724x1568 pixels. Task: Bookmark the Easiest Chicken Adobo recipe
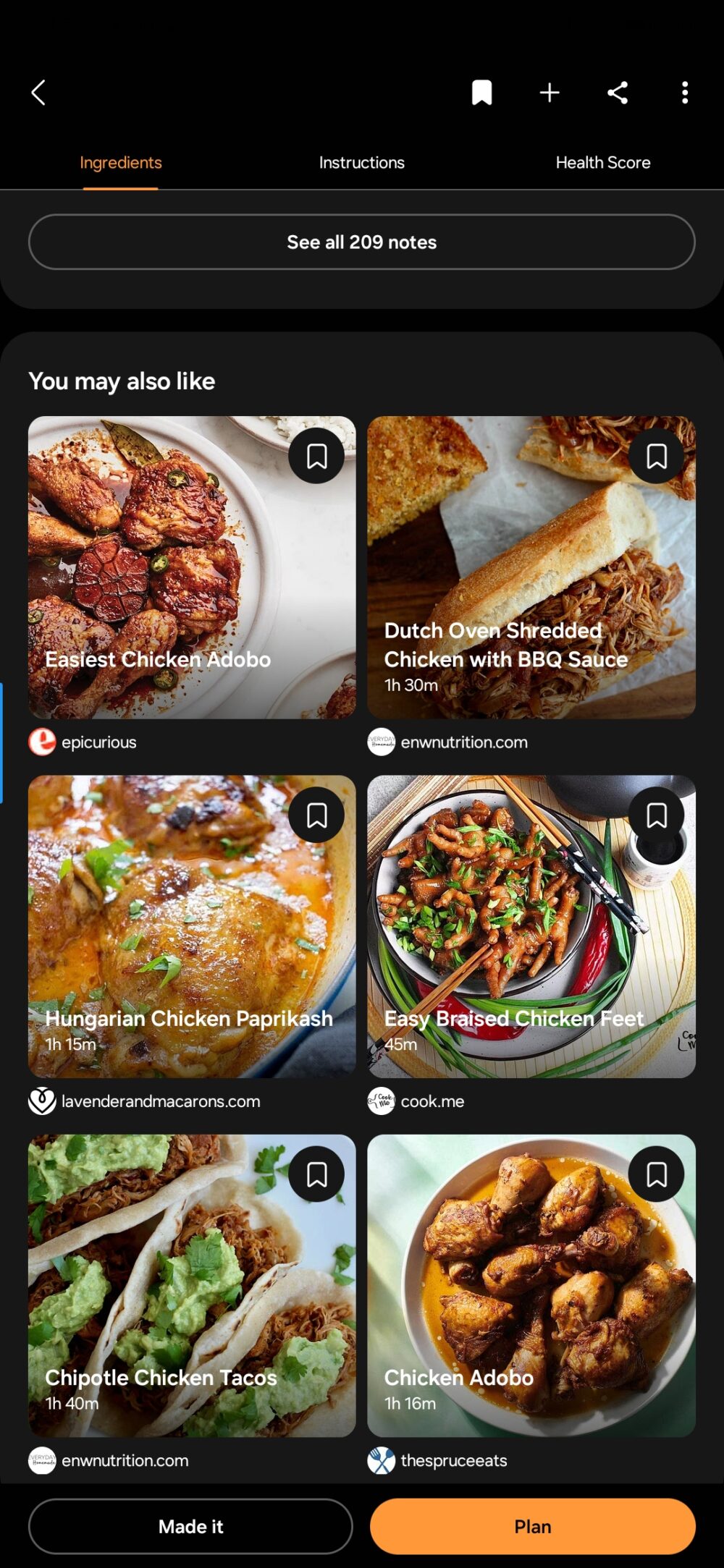click(x=316, y=455)
